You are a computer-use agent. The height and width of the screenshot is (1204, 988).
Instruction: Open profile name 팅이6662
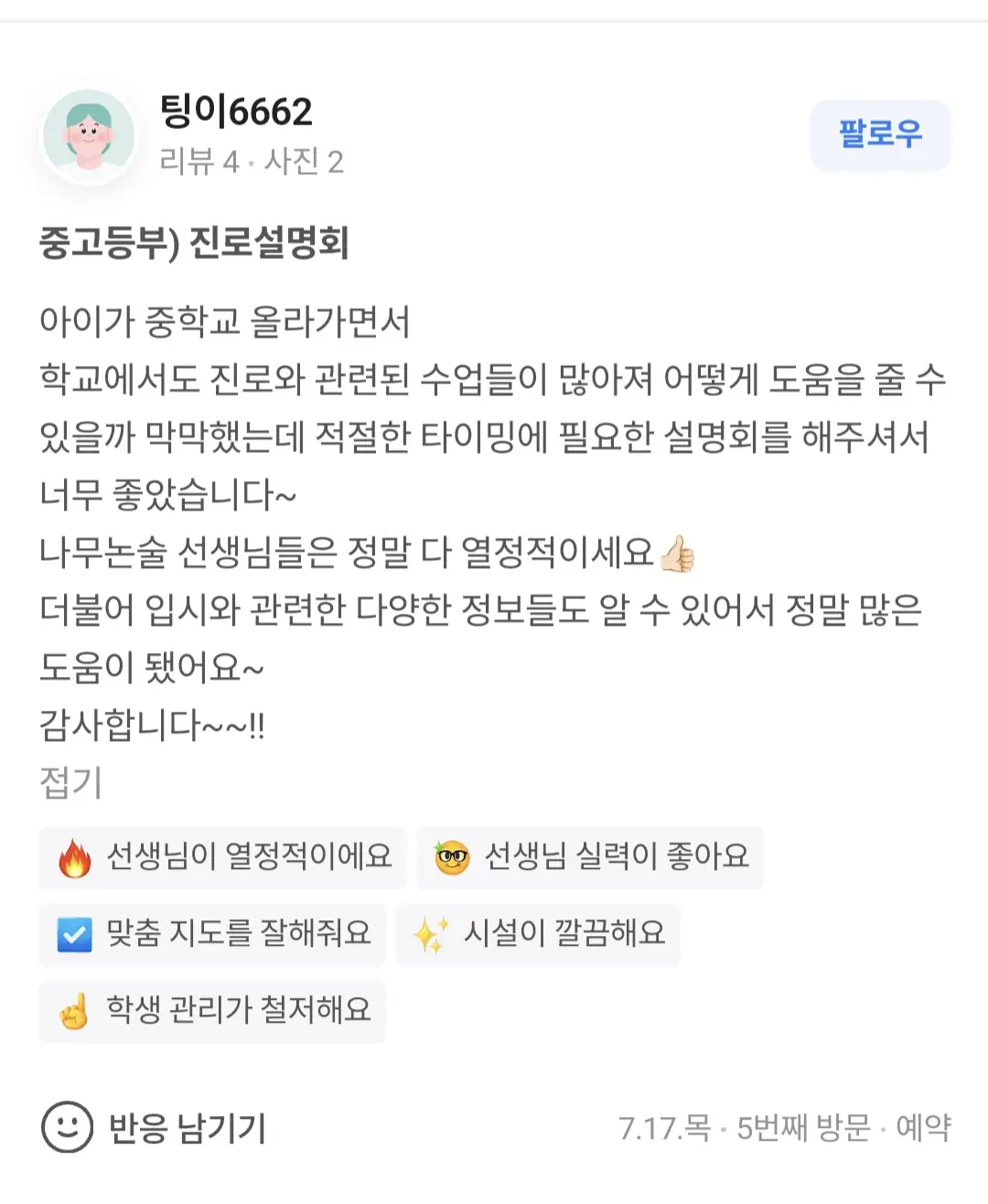click(x=236, y=112)
